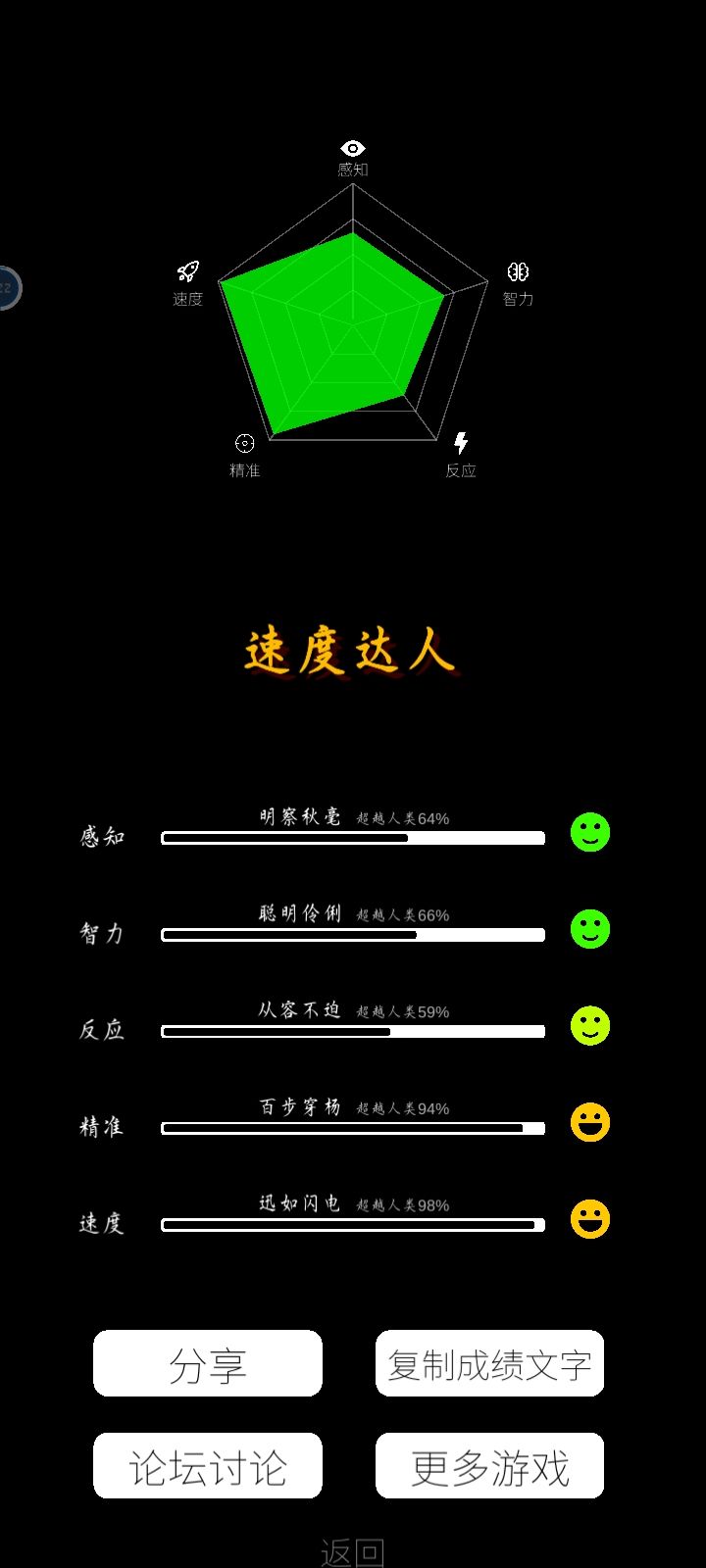This screenshot has height=1568, width=706.
Task: Click the 更多游戏 more games button
Action: tap(488, 1466)
